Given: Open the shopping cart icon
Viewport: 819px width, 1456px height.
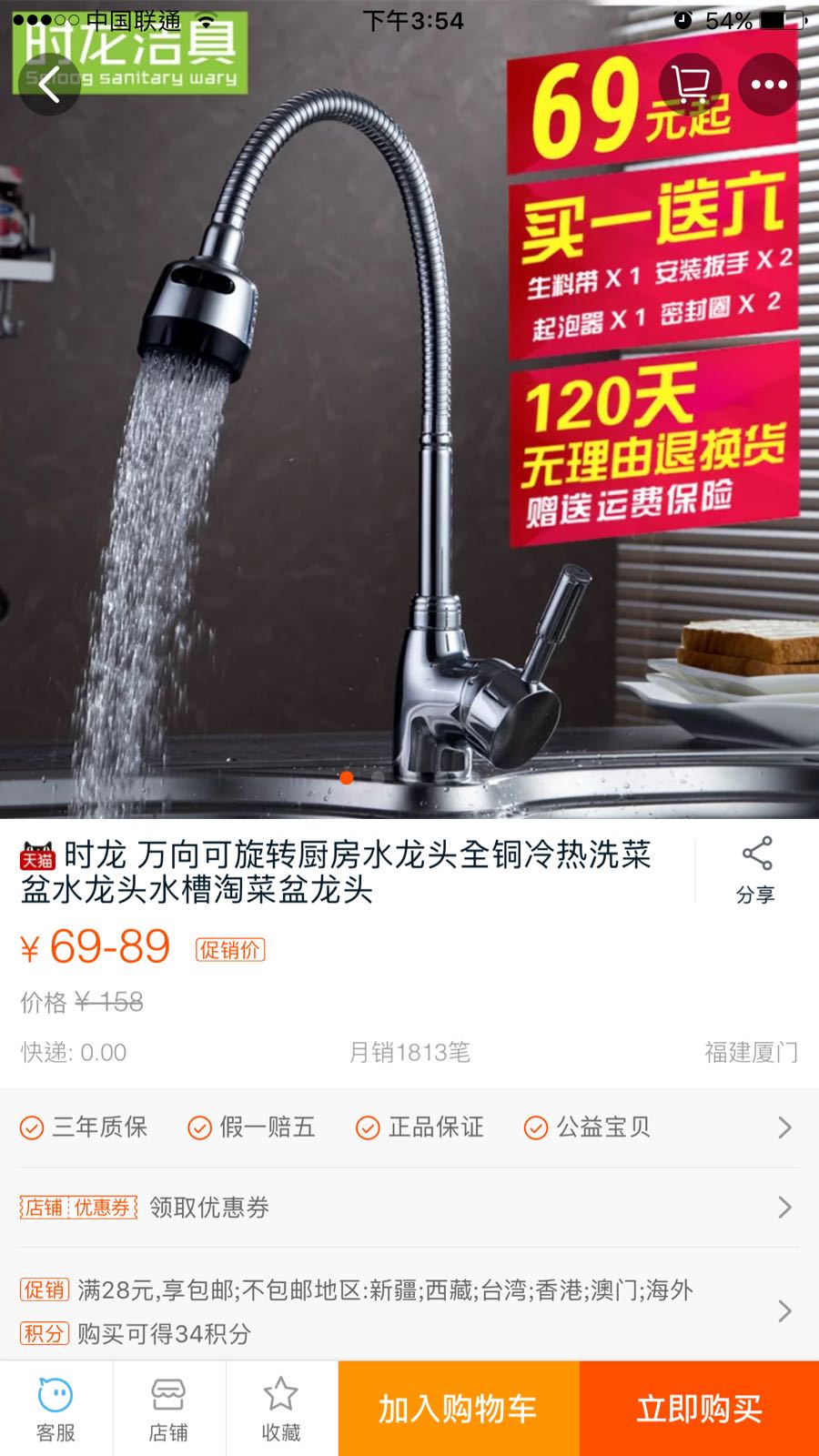Looking at the screenshot, I should [x=691, y=85].
